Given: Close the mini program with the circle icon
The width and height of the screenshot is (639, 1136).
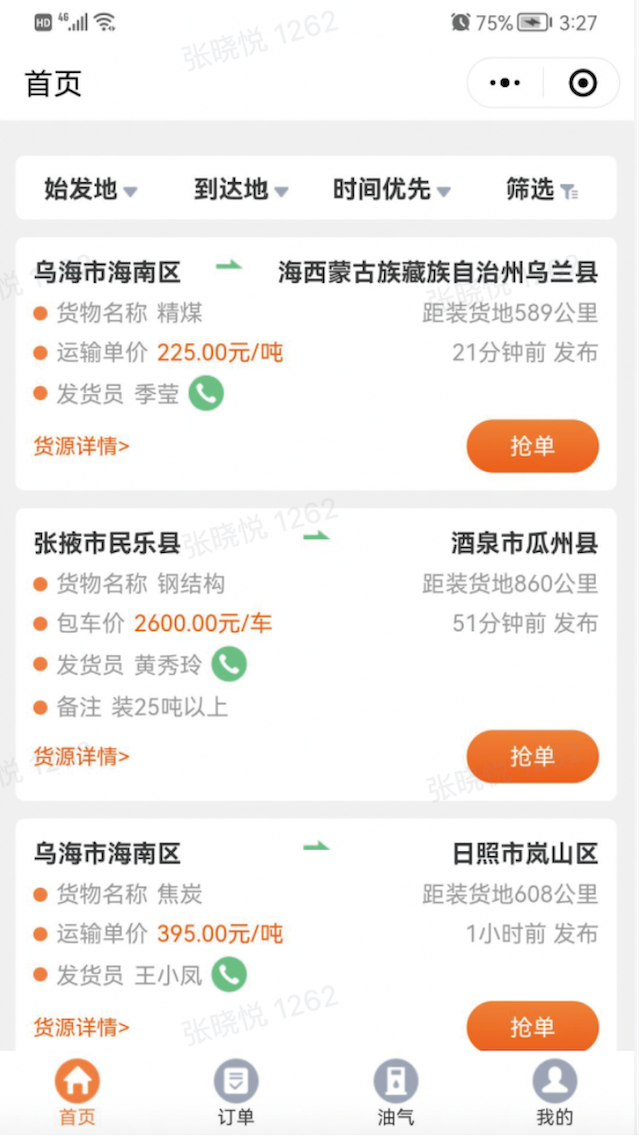Looking at the screenshot, I should [x=582, y=83].
